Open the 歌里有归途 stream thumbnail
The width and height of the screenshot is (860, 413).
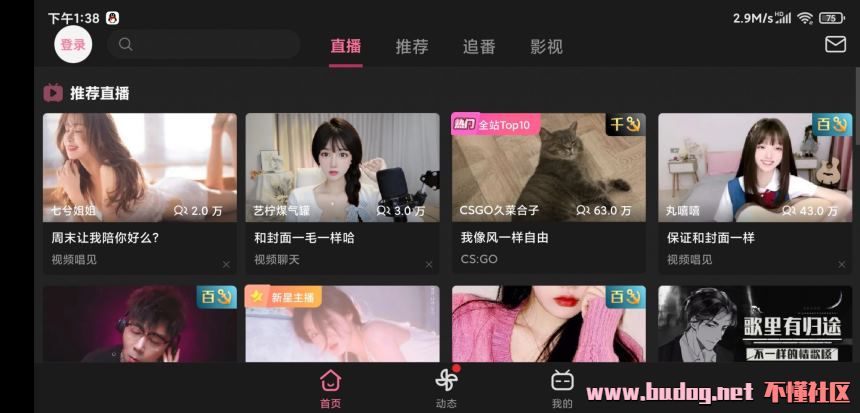(755, 325)
